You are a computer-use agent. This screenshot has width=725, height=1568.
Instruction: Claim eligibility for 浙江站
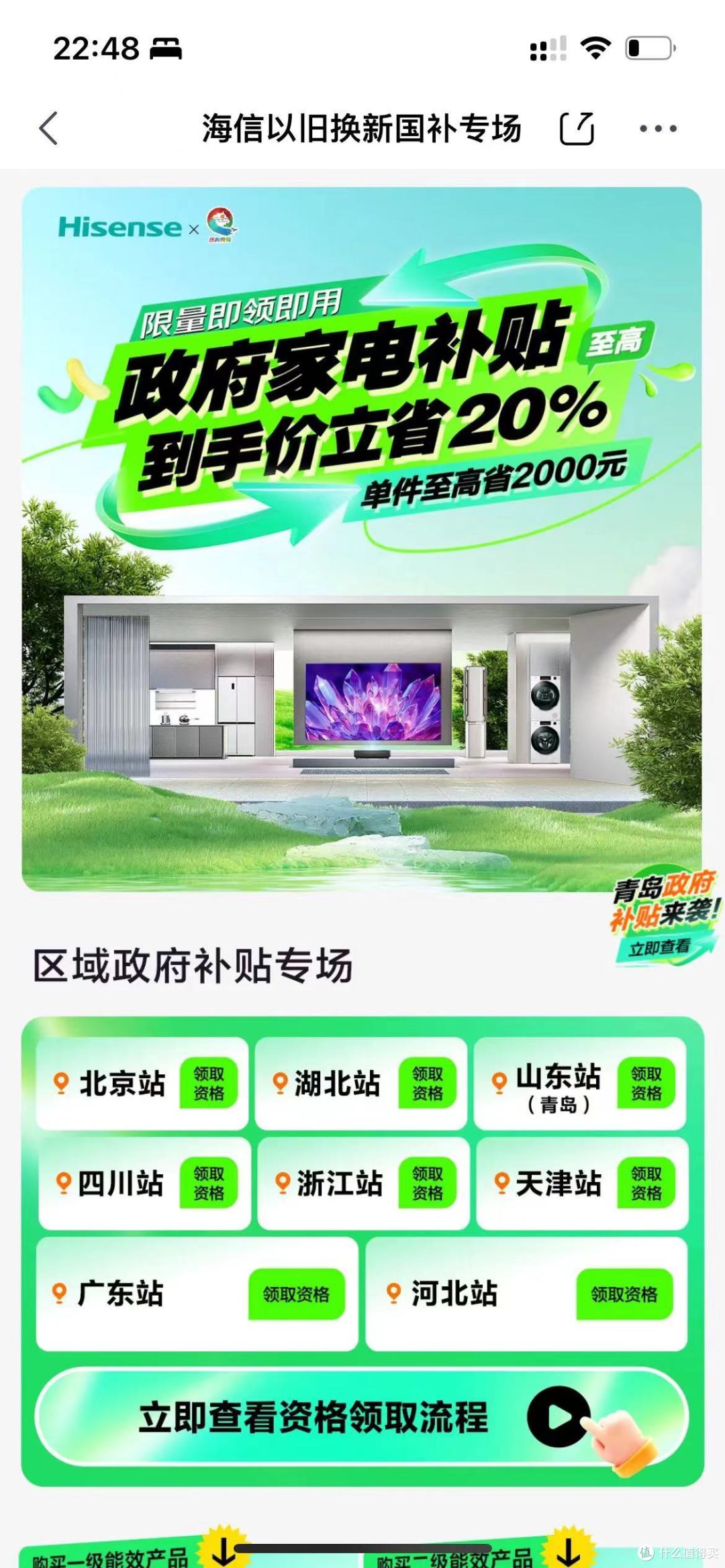click(428, 1183)
